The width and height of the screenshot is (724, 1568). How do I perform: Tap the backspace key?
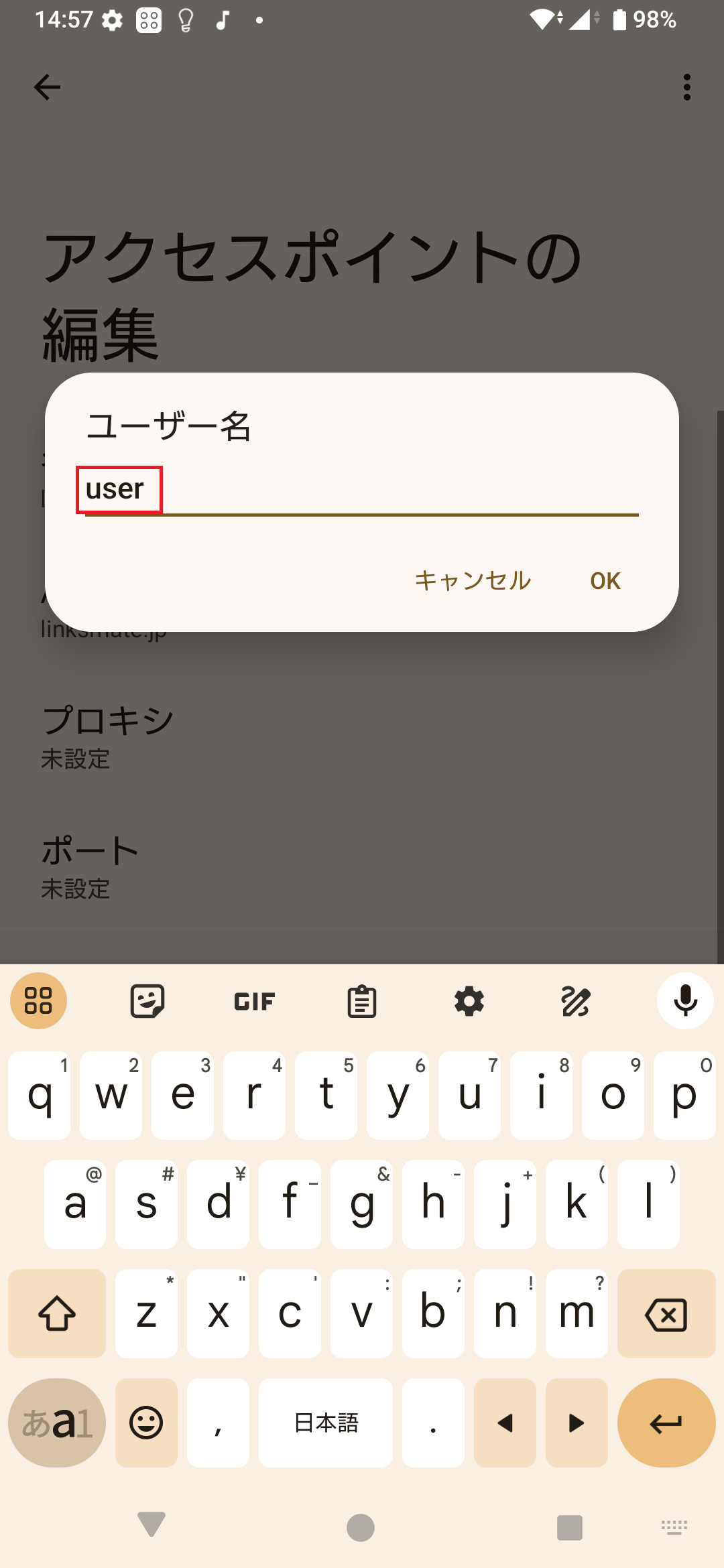[666, 1314]
